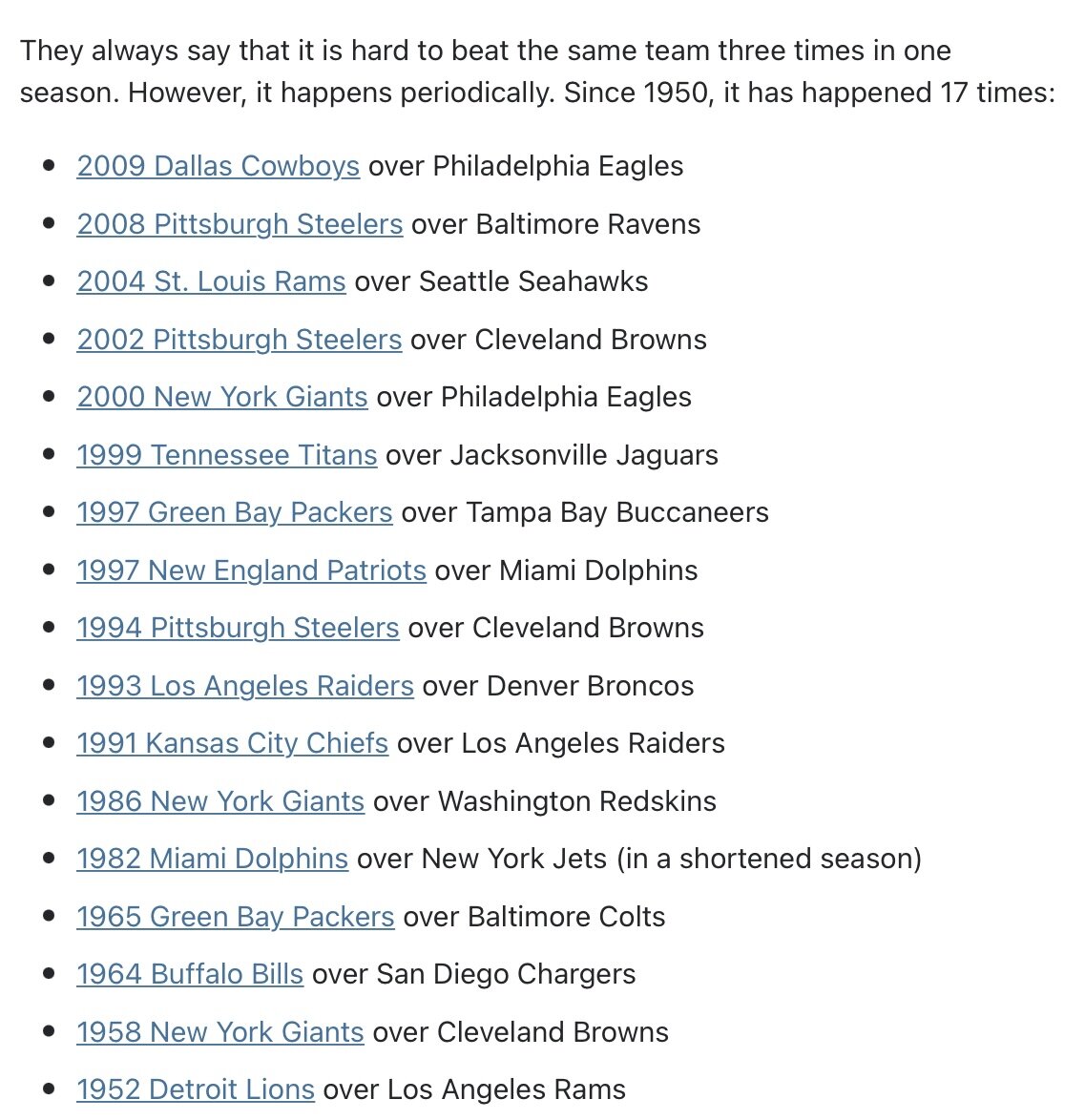Open the 2008 Pittsburgh Steelers link
The height and width of the screenshot is (1120, 1085).
click(x=240, y=224)
